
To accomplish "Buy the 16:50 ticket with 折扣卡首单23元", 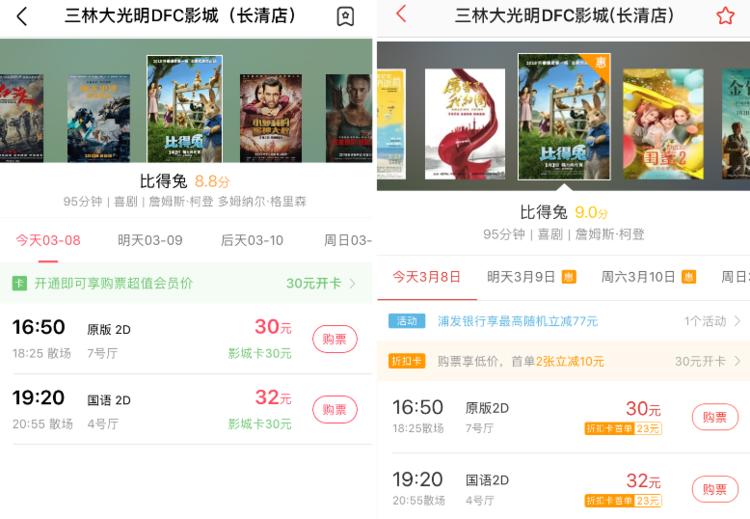I will pos(714,417).
